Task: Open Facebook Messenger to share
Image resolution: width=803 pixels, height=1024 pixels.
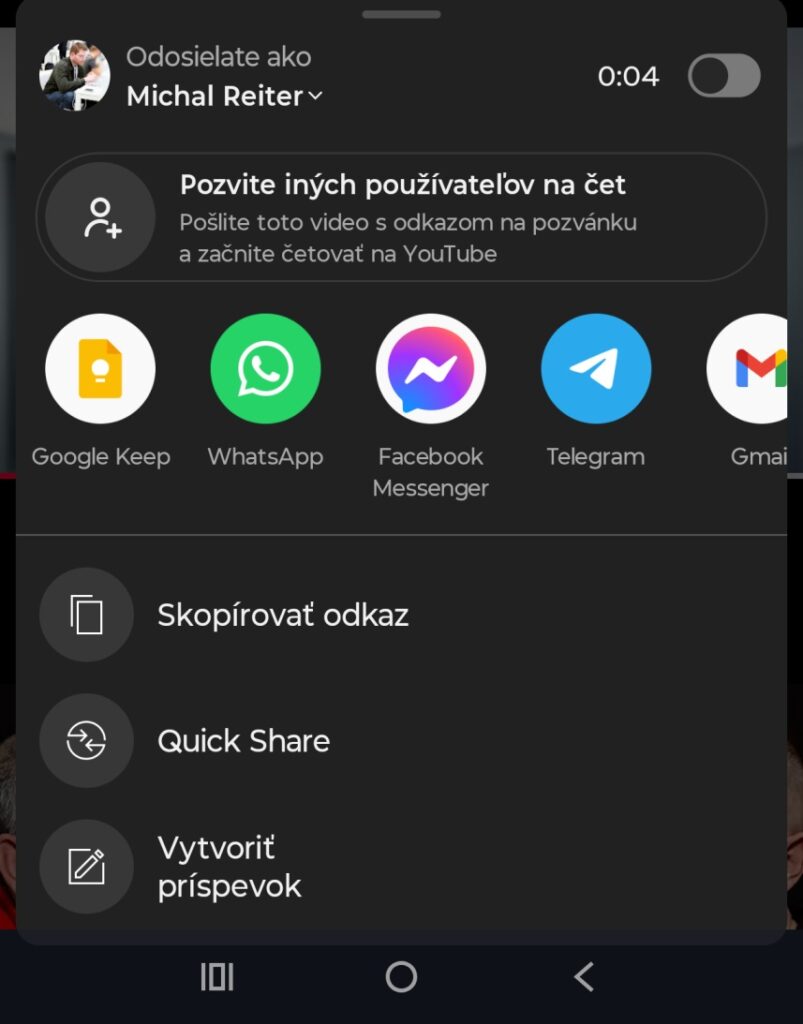Action: pyautogui.click(x=430, y=368)
